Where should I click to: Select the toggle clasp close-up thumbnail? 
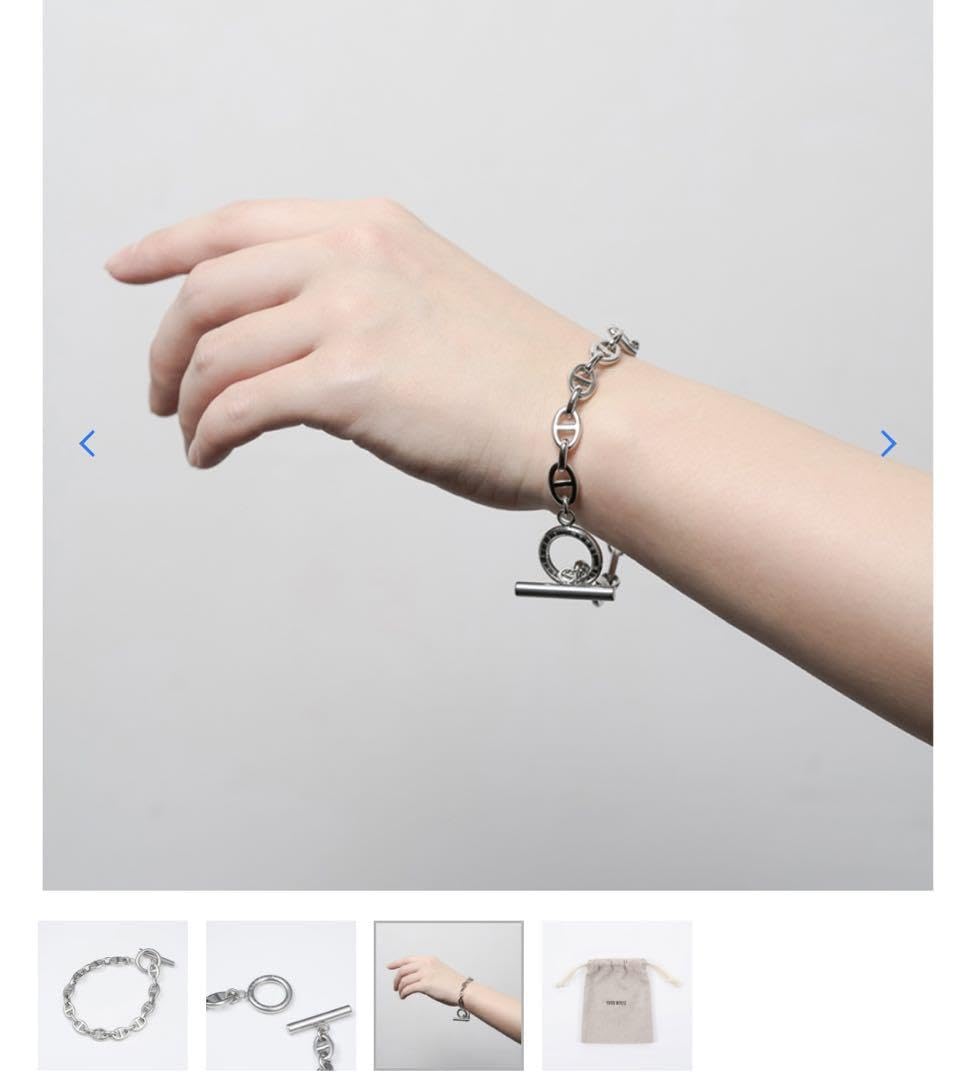pos(281,995)
